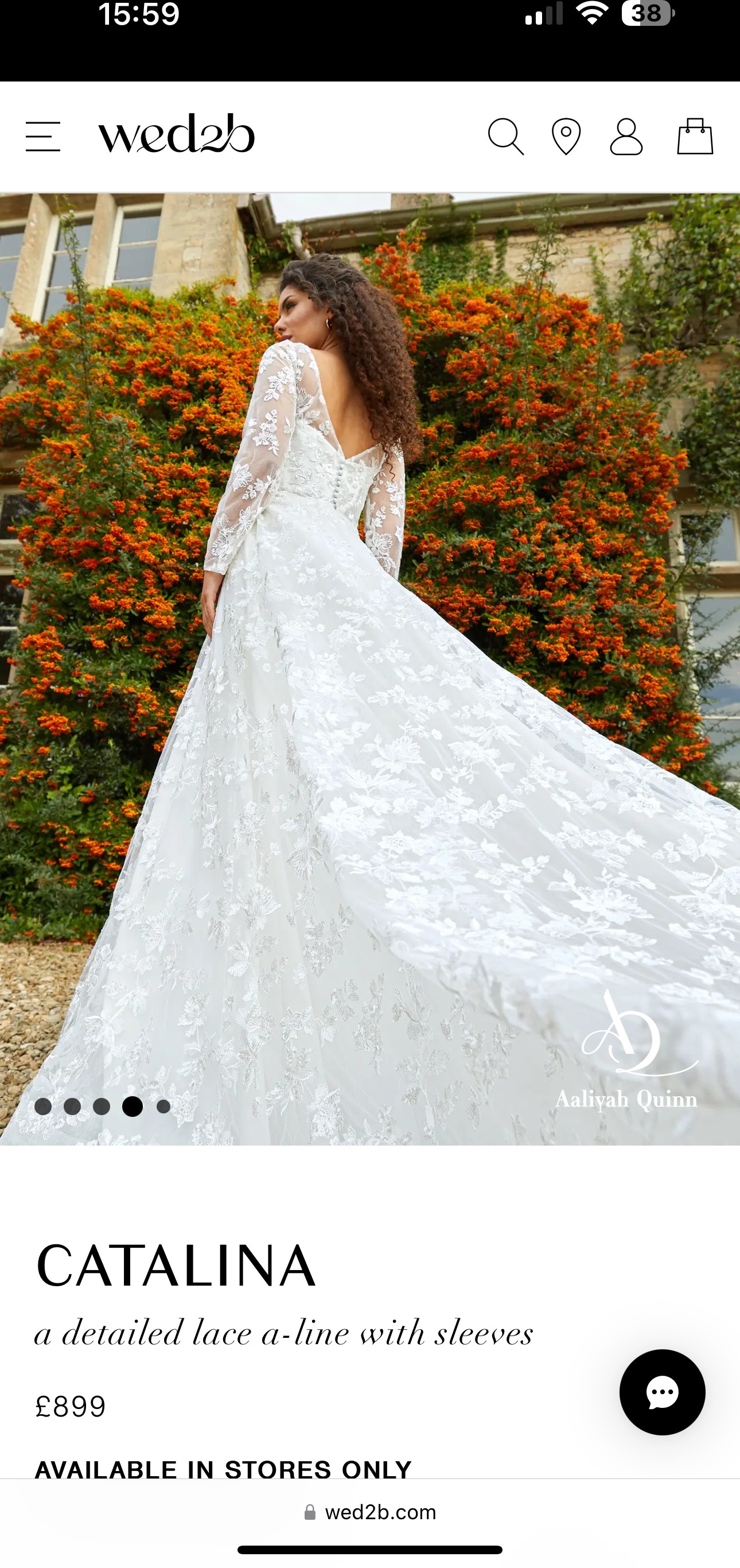The height and width of the screenshot is (1568, 740).
Task: Open the Catalina dress photo
Action: click(370, 669)
